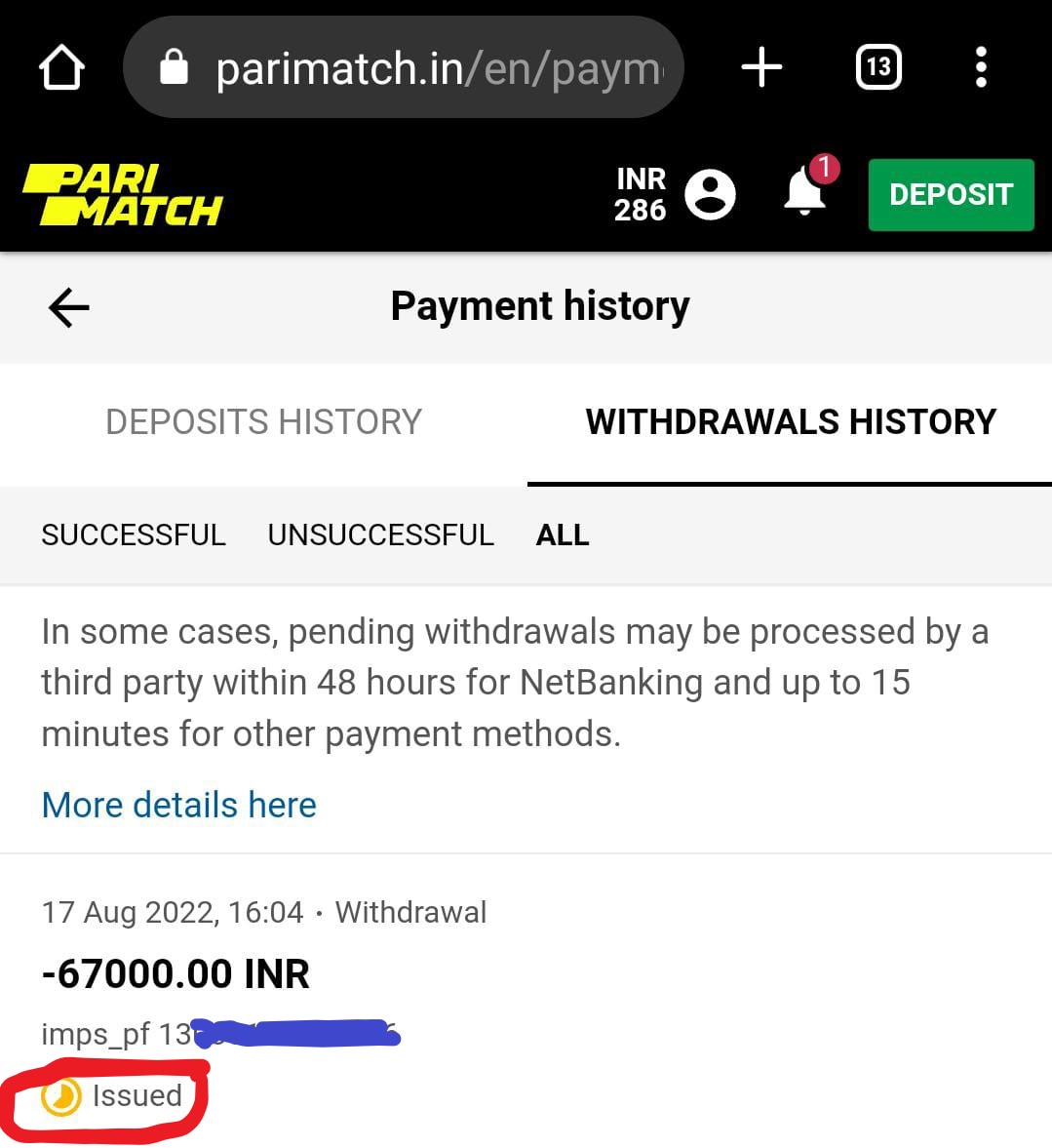Viewport: 1052px width, 1148px height.
Task: Go back from Payment history
Action: pos(68,307)
